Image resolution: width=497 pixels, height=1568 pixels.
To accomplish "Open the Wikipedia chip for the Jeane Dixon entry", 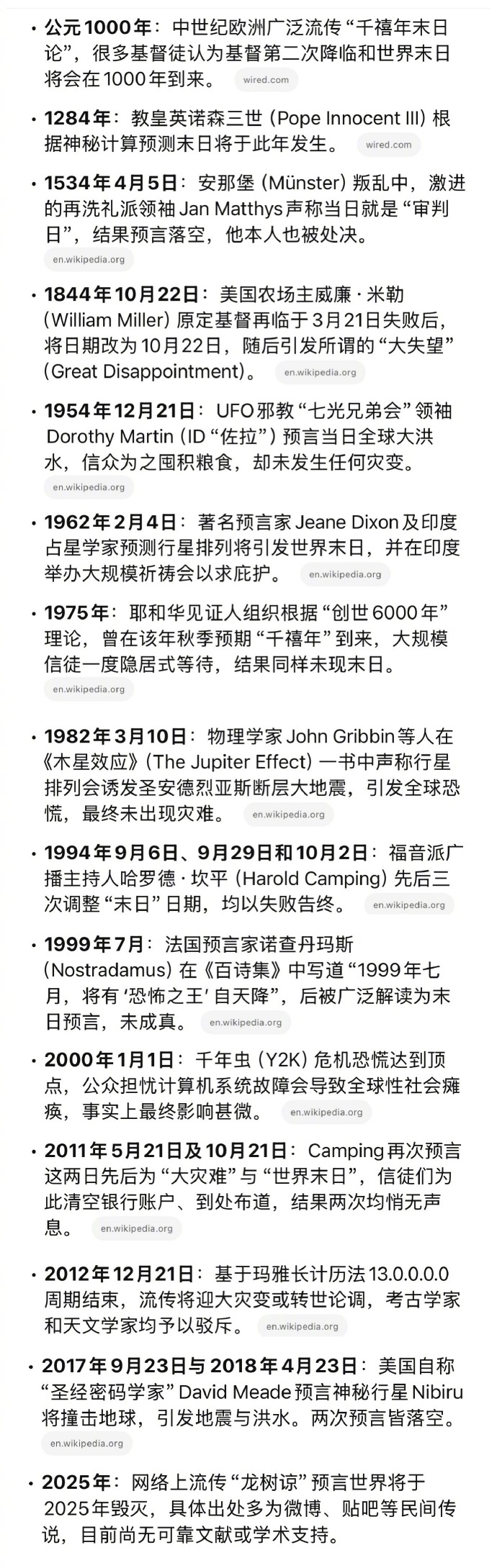I will [x=345, y=574].
